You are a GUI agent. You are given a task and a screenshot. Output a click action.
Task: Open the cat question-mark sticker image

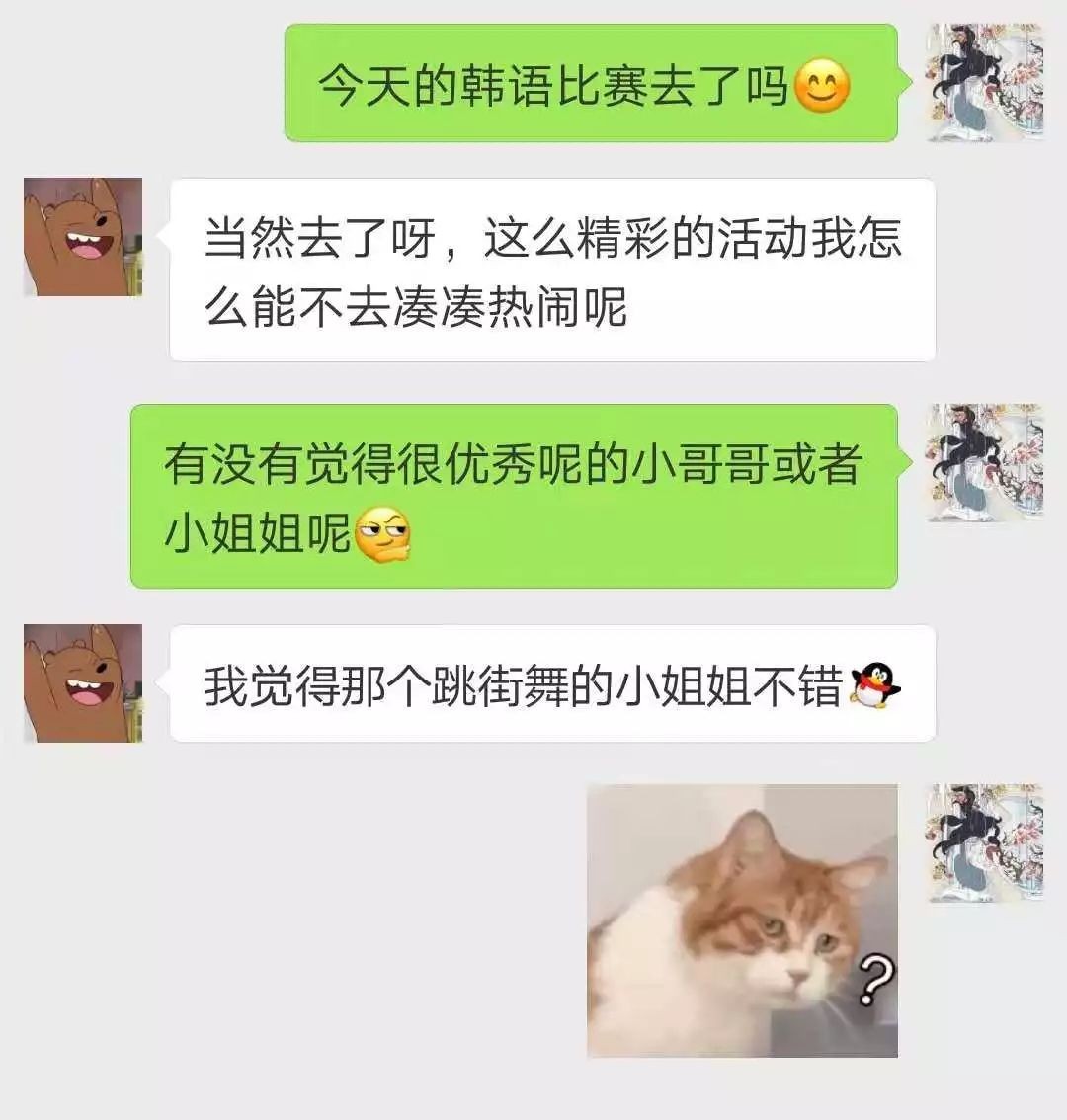(x=742, y=920)
